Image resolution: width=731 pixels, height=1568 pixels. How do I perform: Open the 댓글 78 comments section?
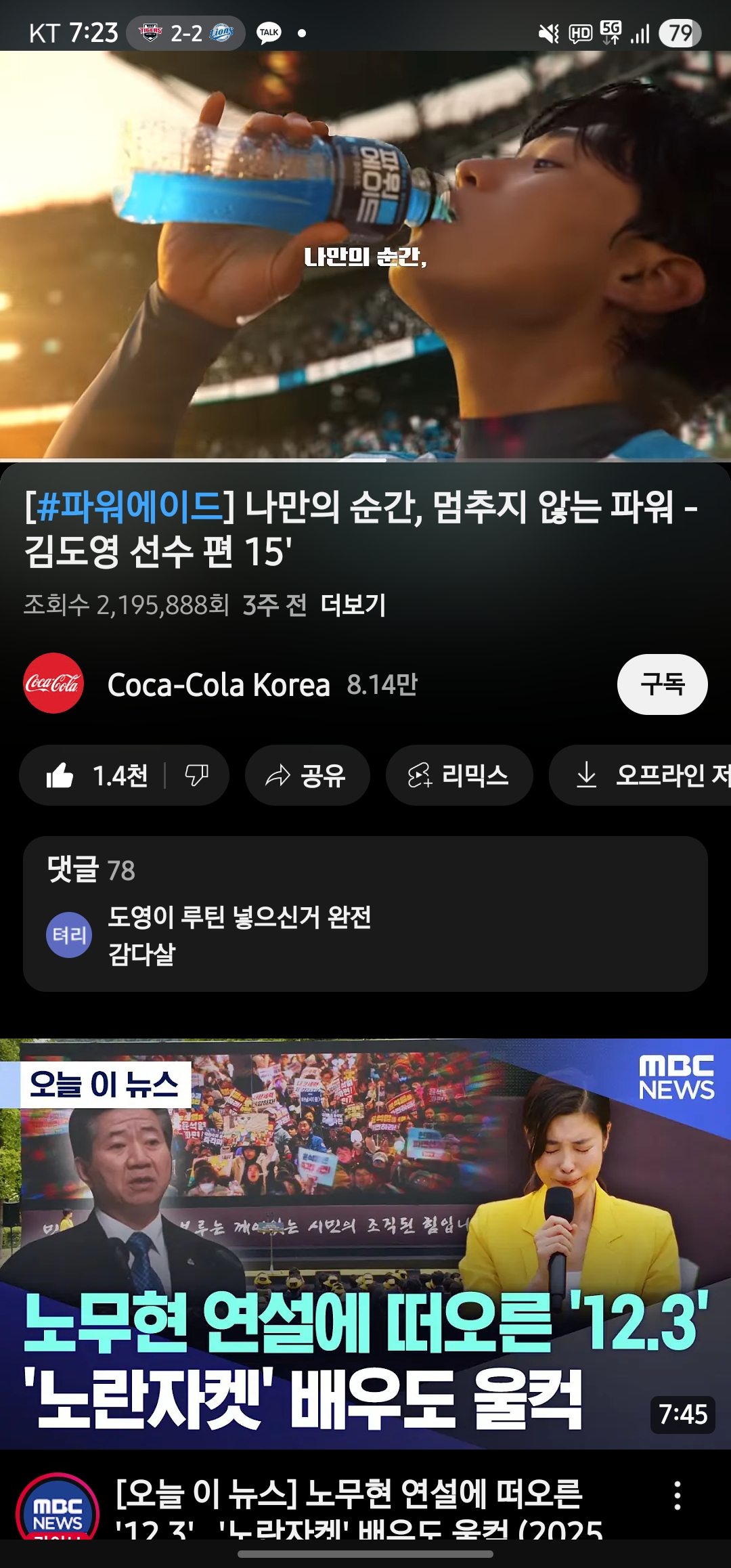click(x=365, y=913)
